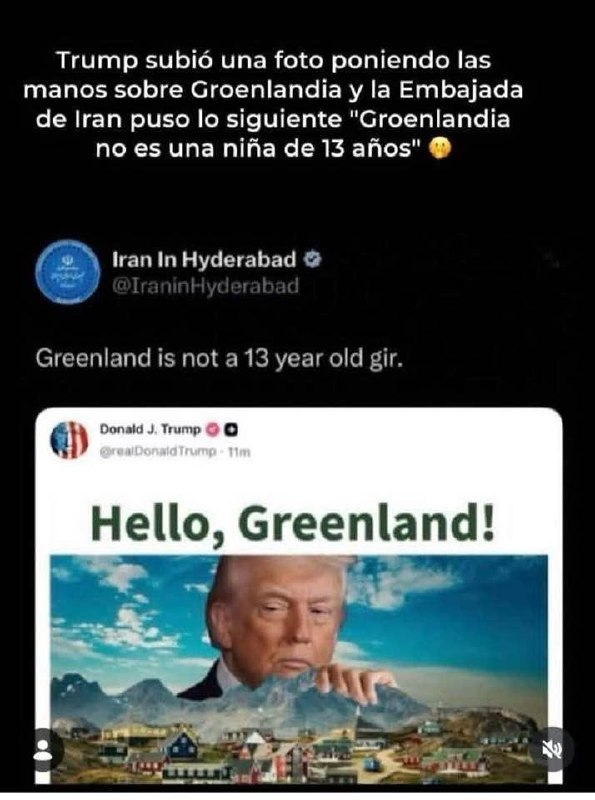Unmute the video with the speaker icon
The image size is (595, 800).
[552, 749]
